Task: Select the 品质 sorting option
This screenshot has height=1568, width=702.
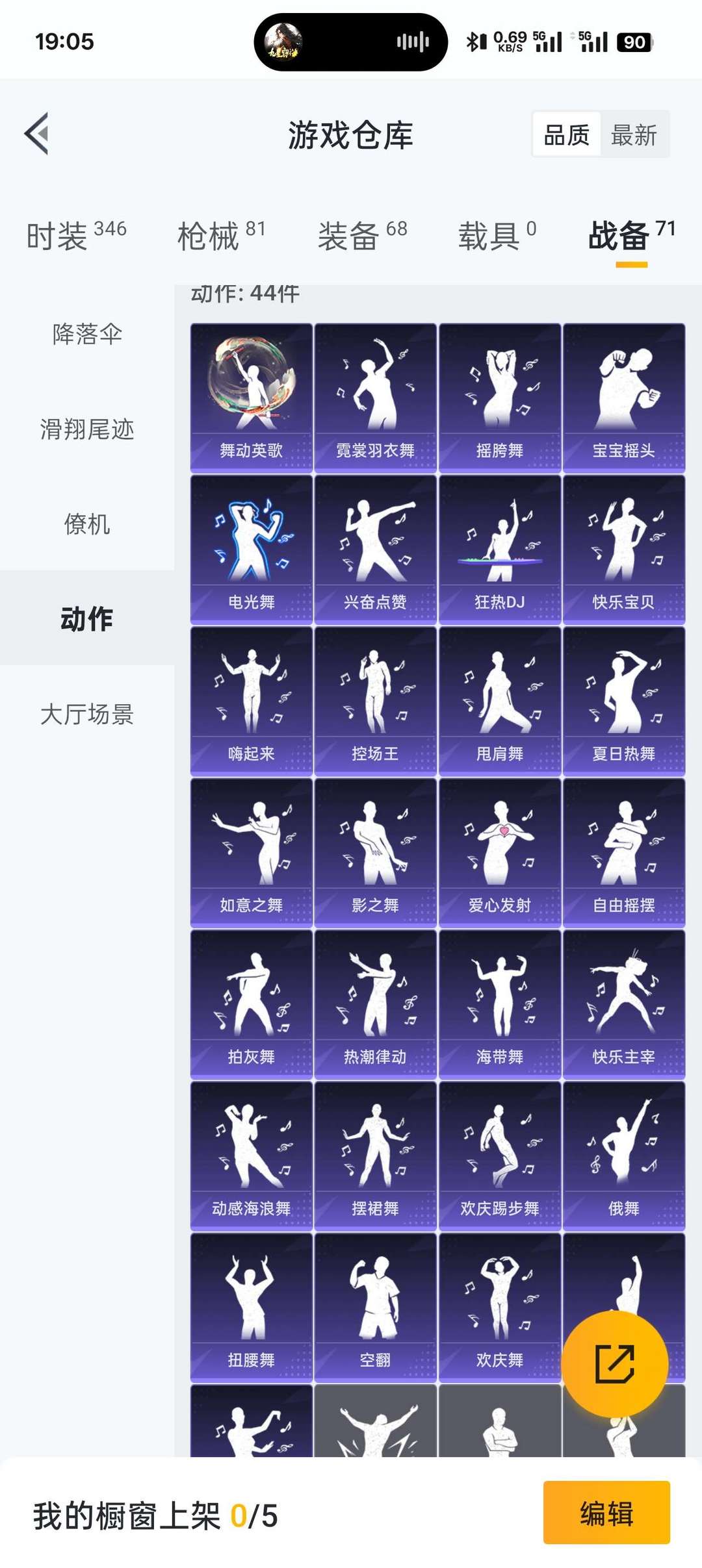Action: pyautogui.click(x=566, y=135)
